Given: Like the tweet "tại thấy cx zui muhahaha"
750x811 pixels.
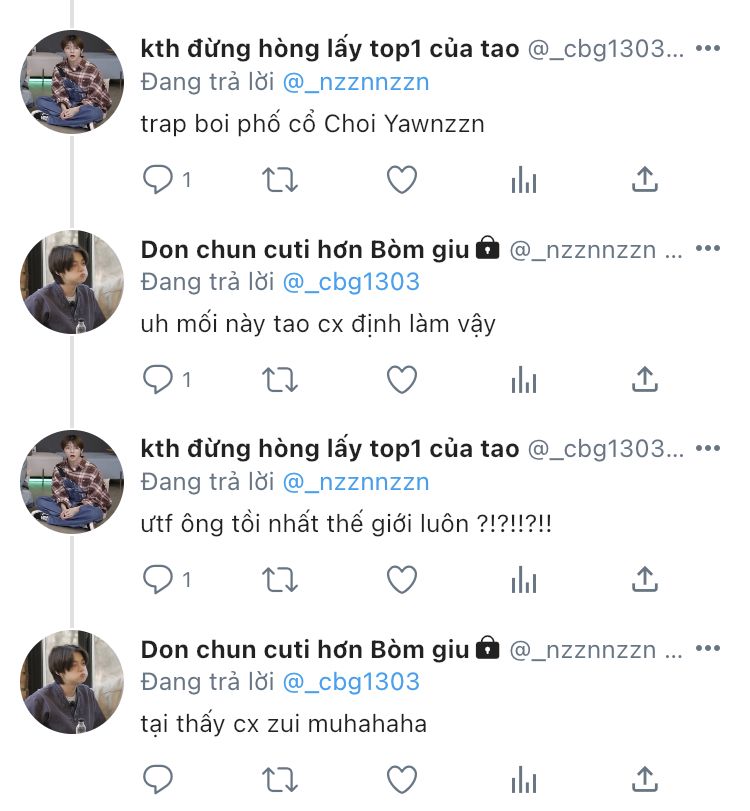Looking at the screenshot, I should pyautogui.click(x=402, y=779).
